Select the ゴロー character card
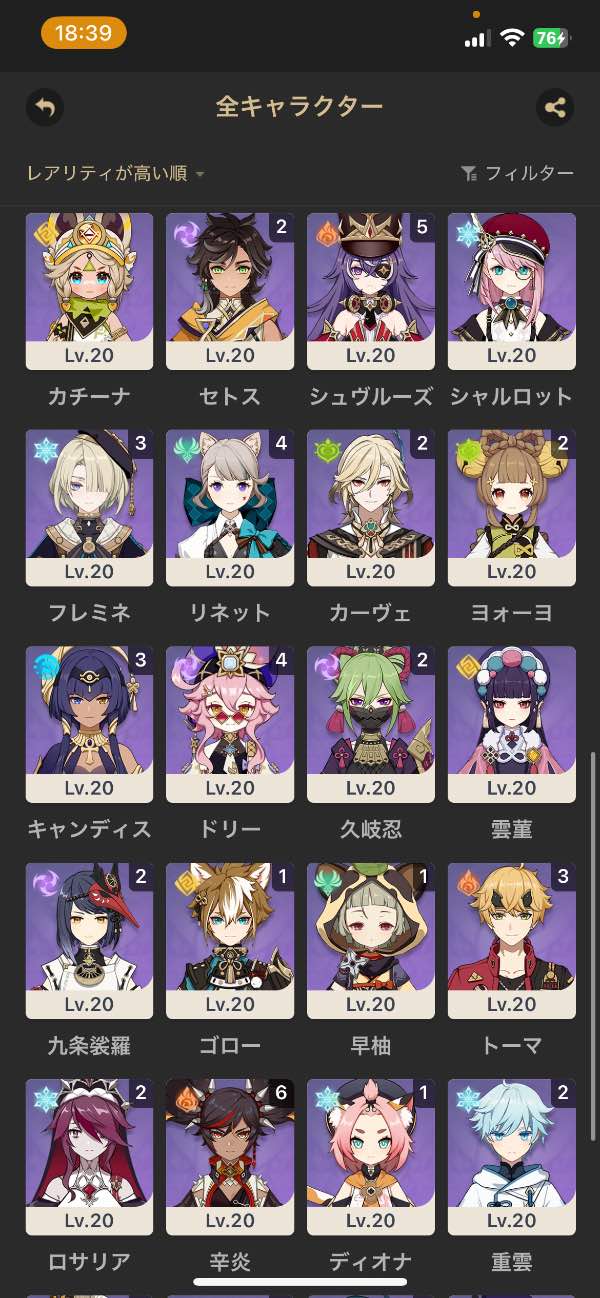 tap(230, 940)
